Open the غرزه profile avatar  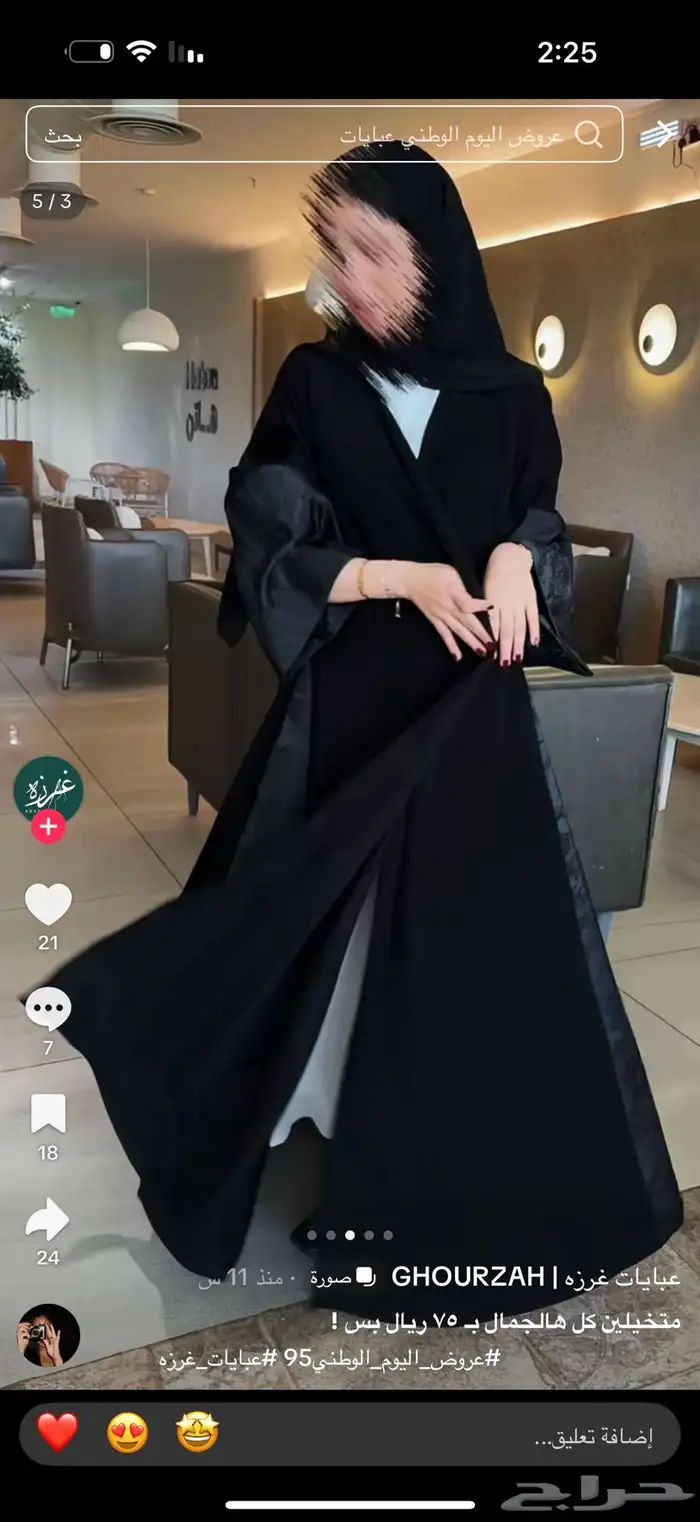[48, 790]
